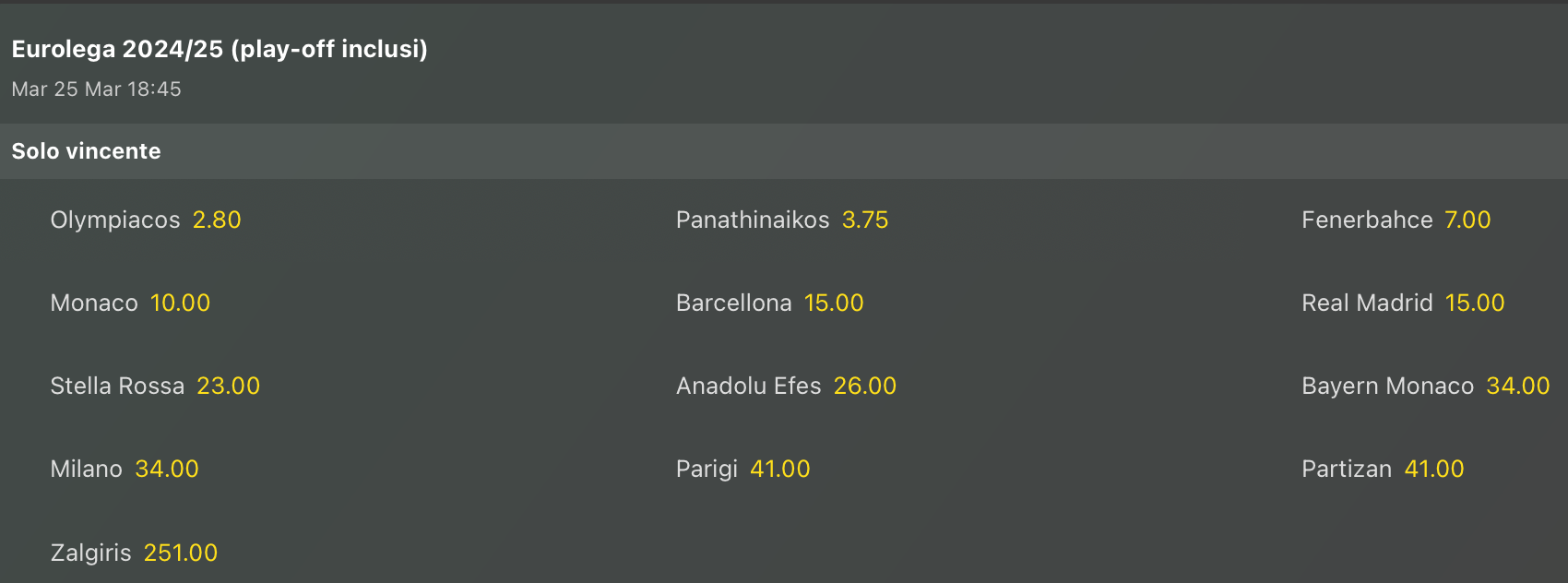Select Barcellona at 15.00

pyautogui.click(x=769, y=303)
